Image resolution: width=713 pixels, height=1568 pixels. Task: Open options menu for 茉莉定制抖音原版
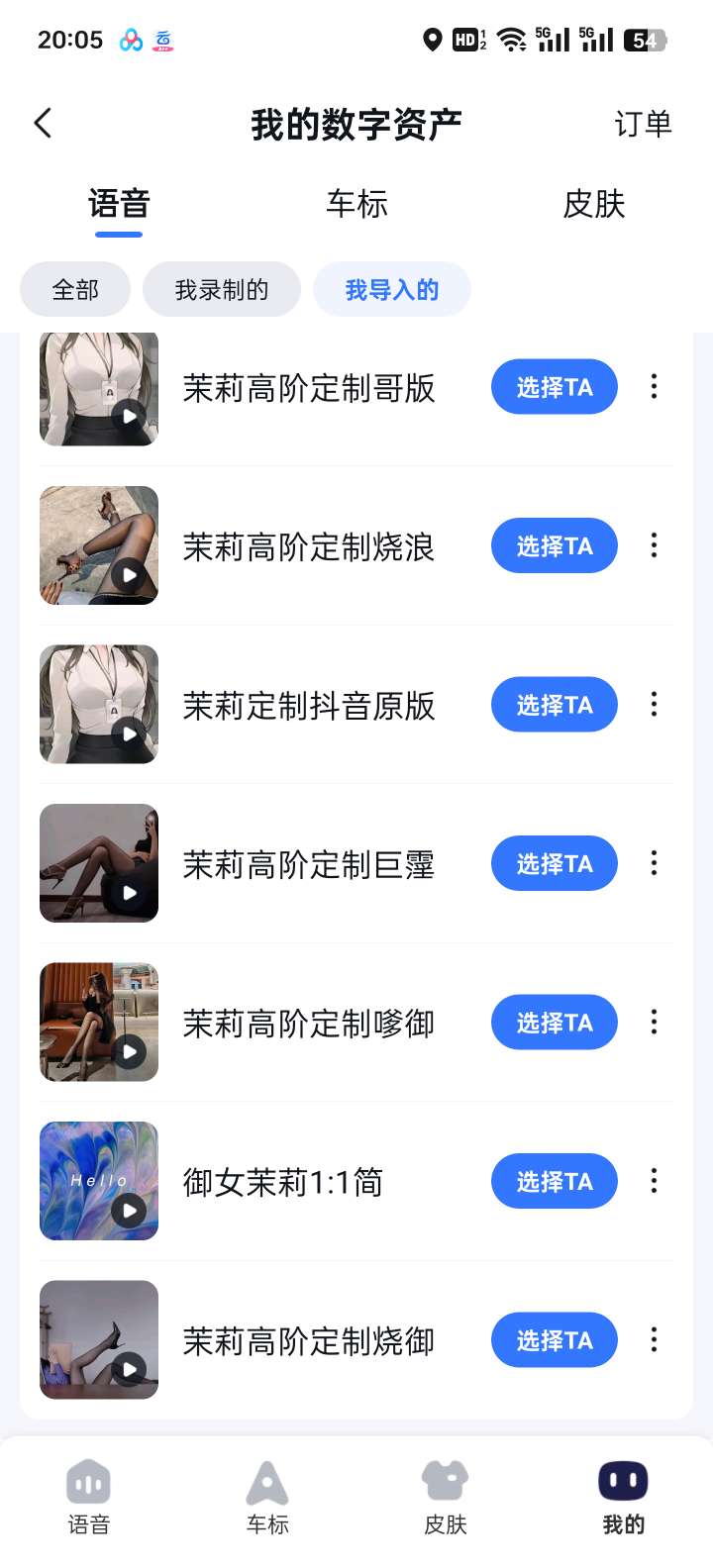[x=654, y=704]
